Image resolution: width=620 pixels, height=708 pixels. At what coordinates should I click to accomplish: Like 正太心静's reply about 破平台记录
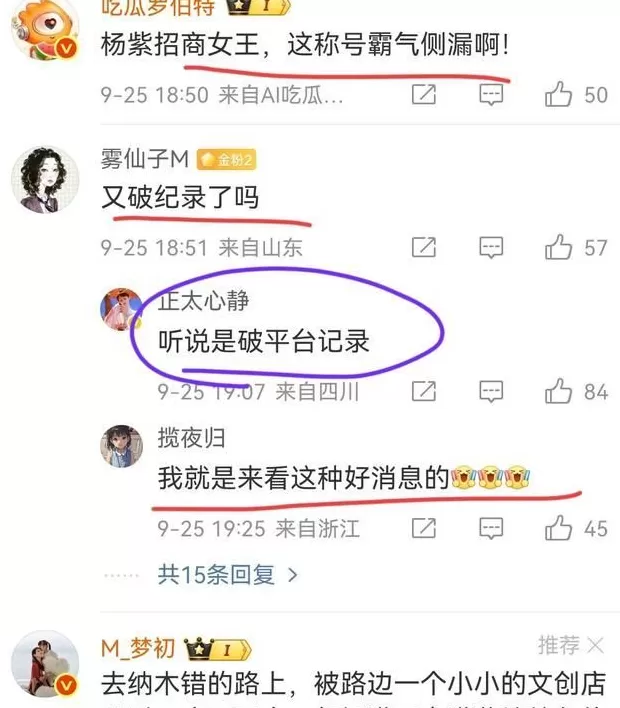click(558, 391)
